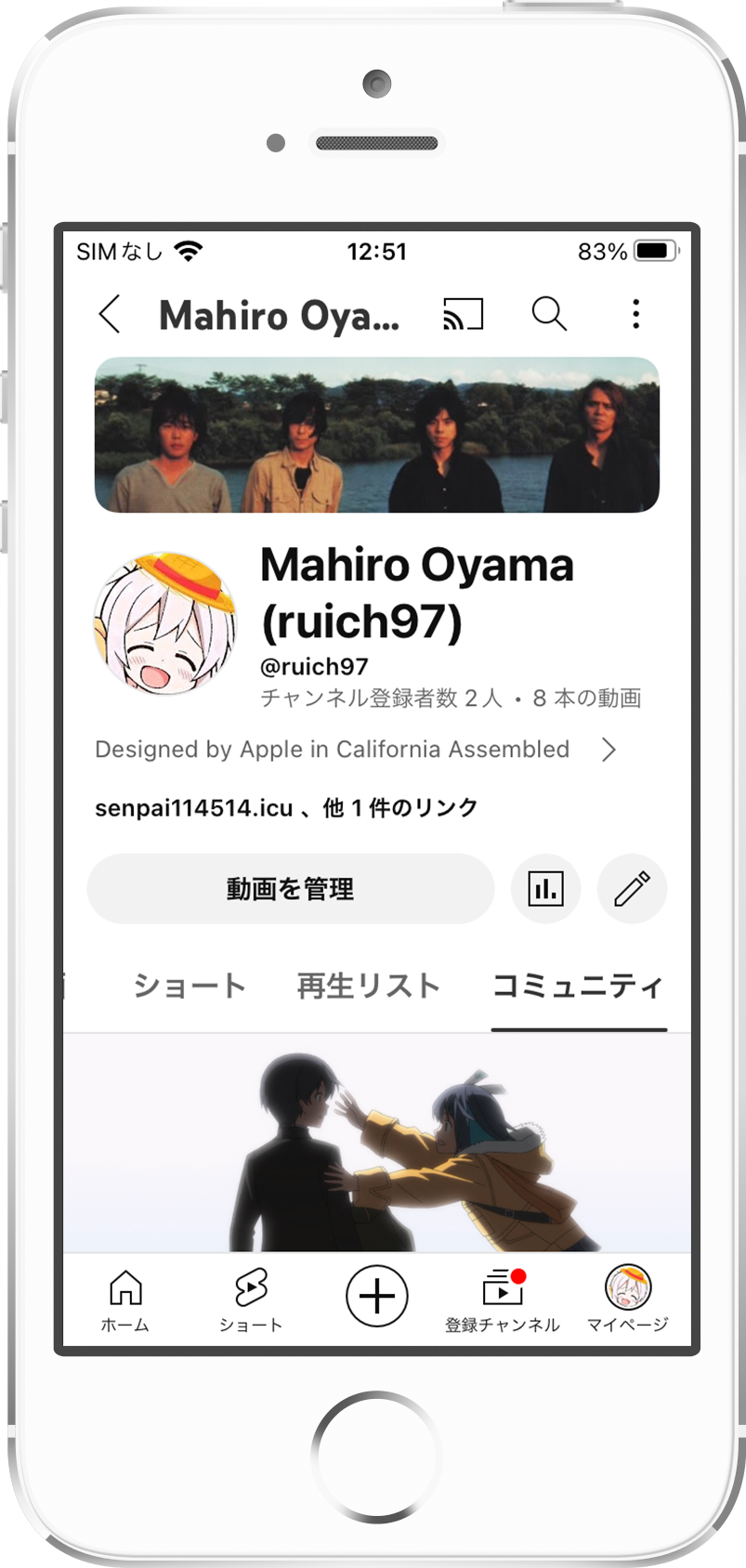The width and height of the screenshot is (746, 1568).
Task: Select the コミュニティ tab
Action: click(x=578, y=987)
